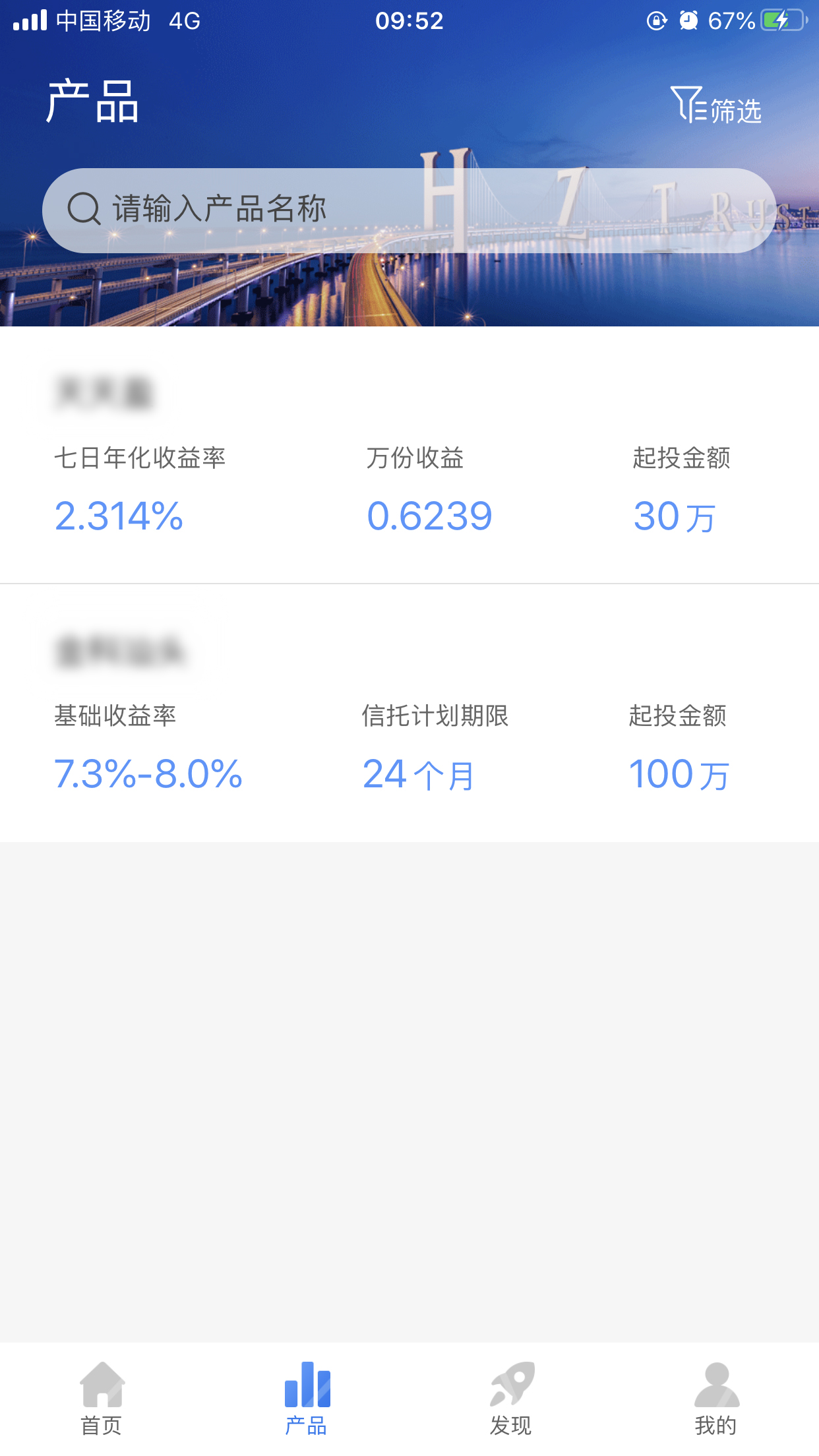Screen dimensions: 819x1456
Task: Open the product with 2.314% seven-day yield
Action: 409,455
